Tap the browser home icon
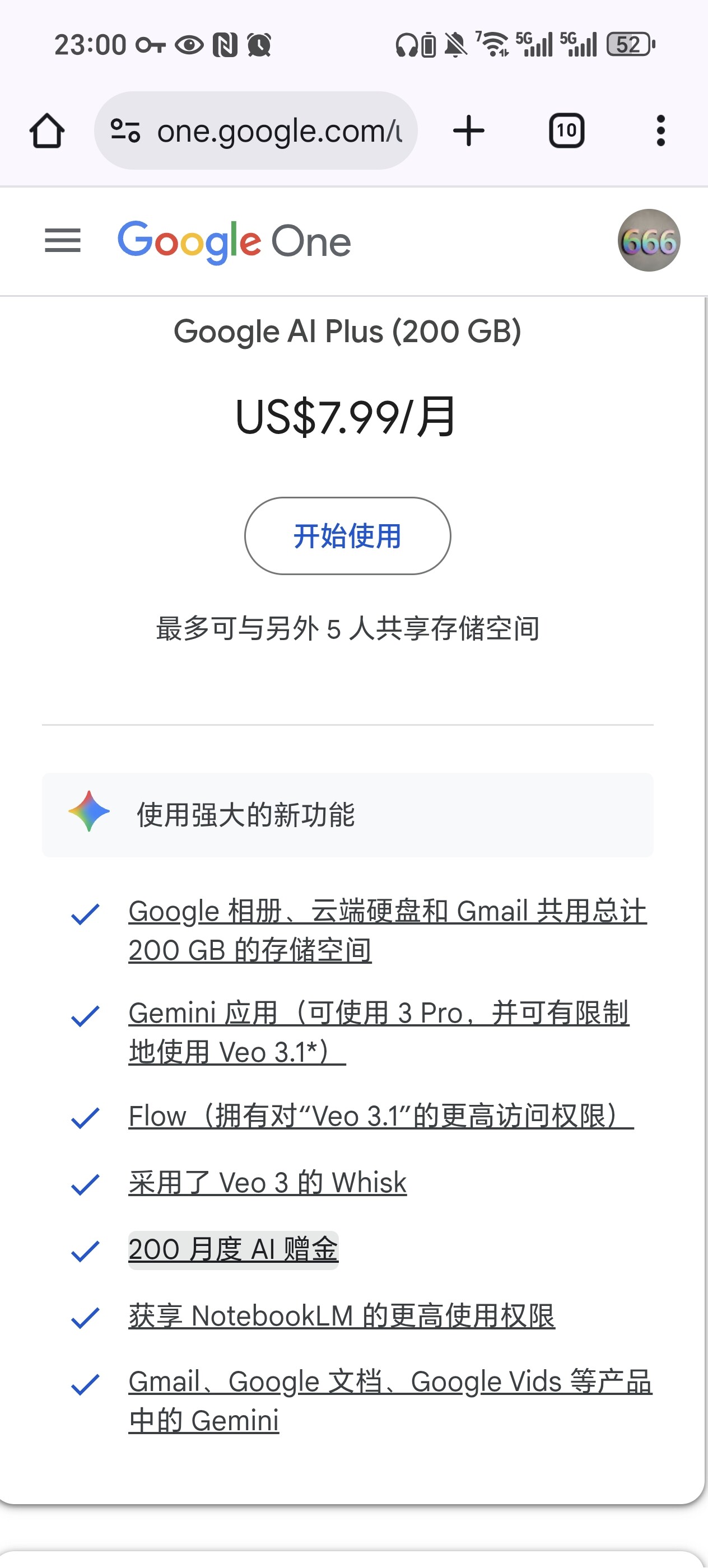 [47, 131]
